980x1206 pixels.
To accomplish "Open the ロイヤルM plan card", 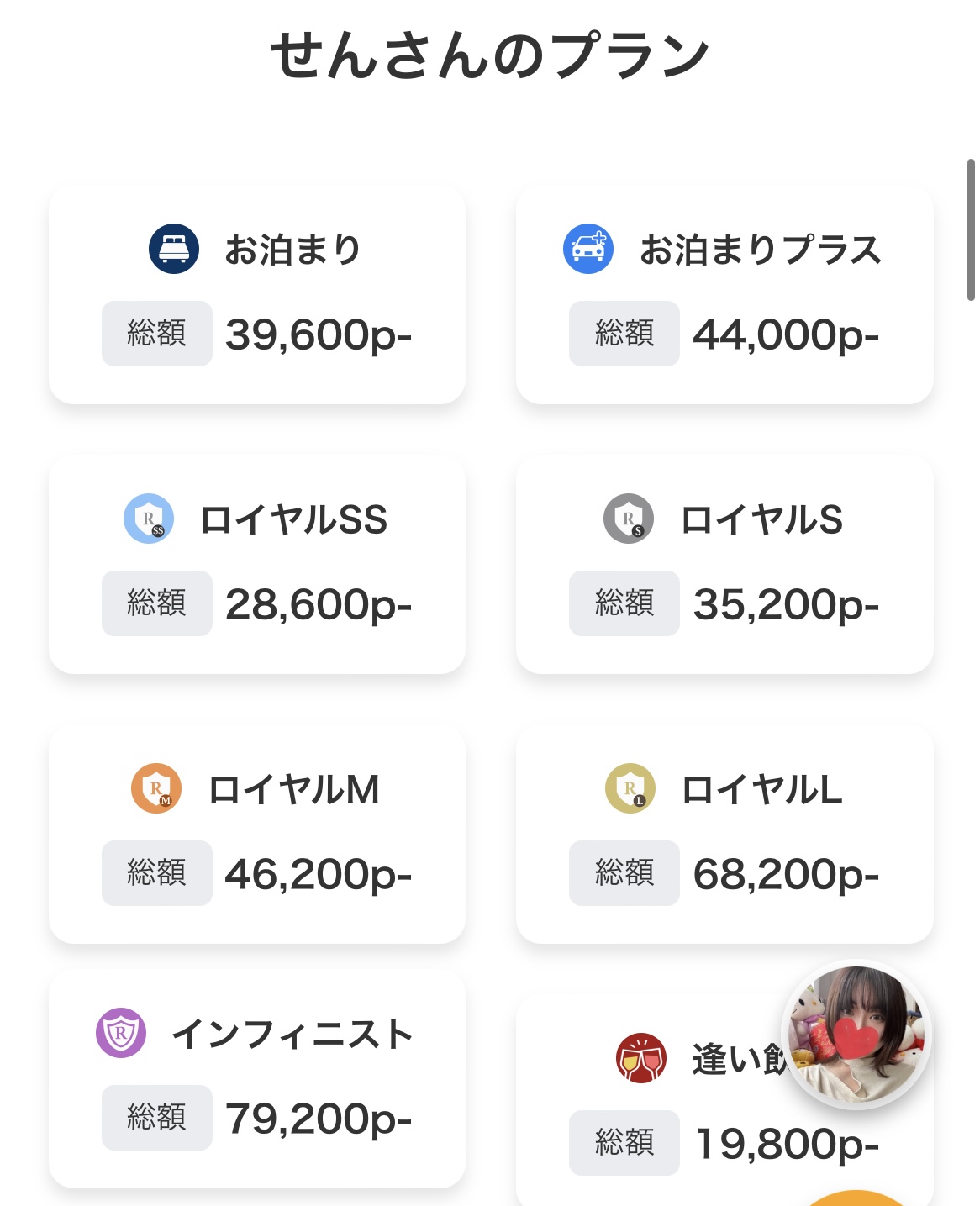I will tap(257, 834).
